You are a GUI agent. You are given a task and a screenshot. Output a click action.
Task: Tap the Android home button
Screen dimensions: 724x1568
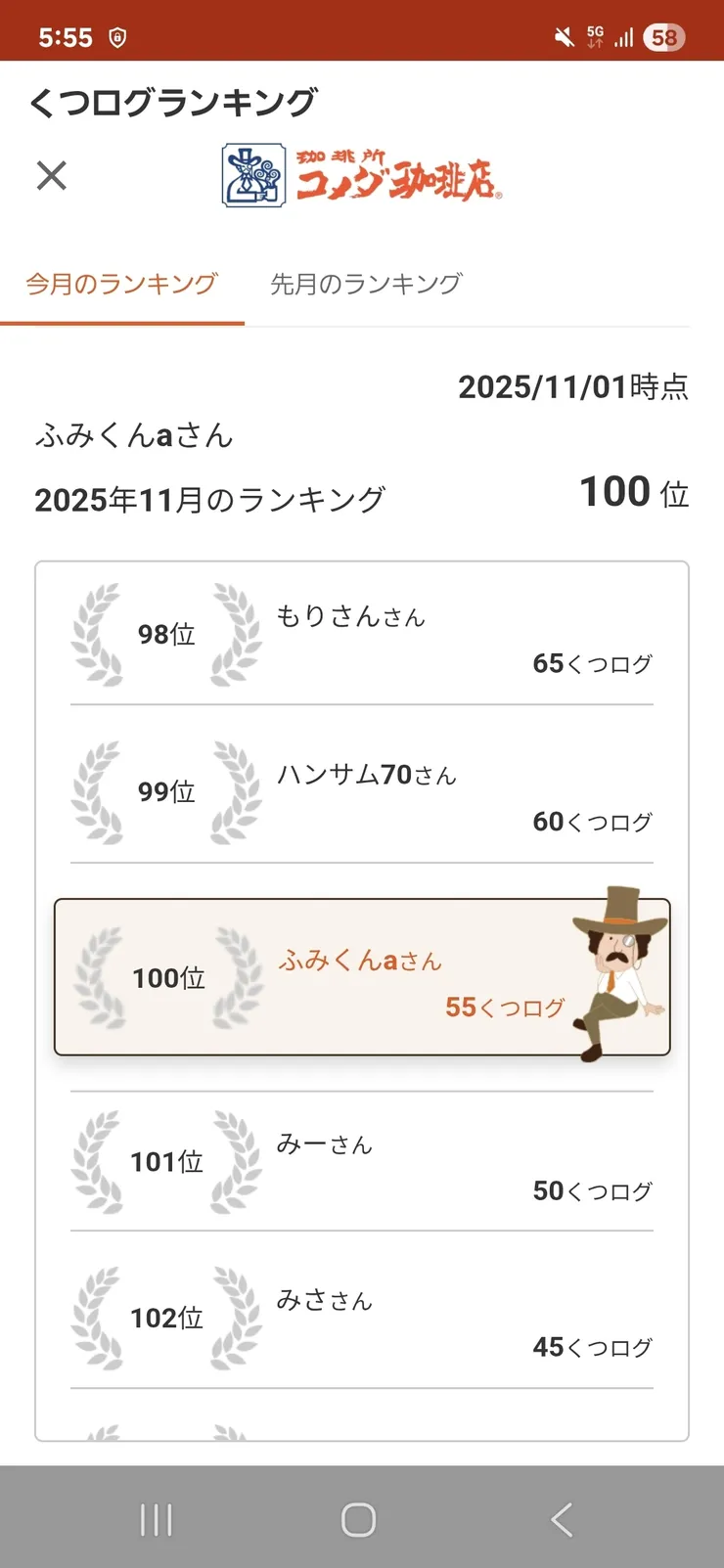pyautogui.click(x=358, y=1520)
